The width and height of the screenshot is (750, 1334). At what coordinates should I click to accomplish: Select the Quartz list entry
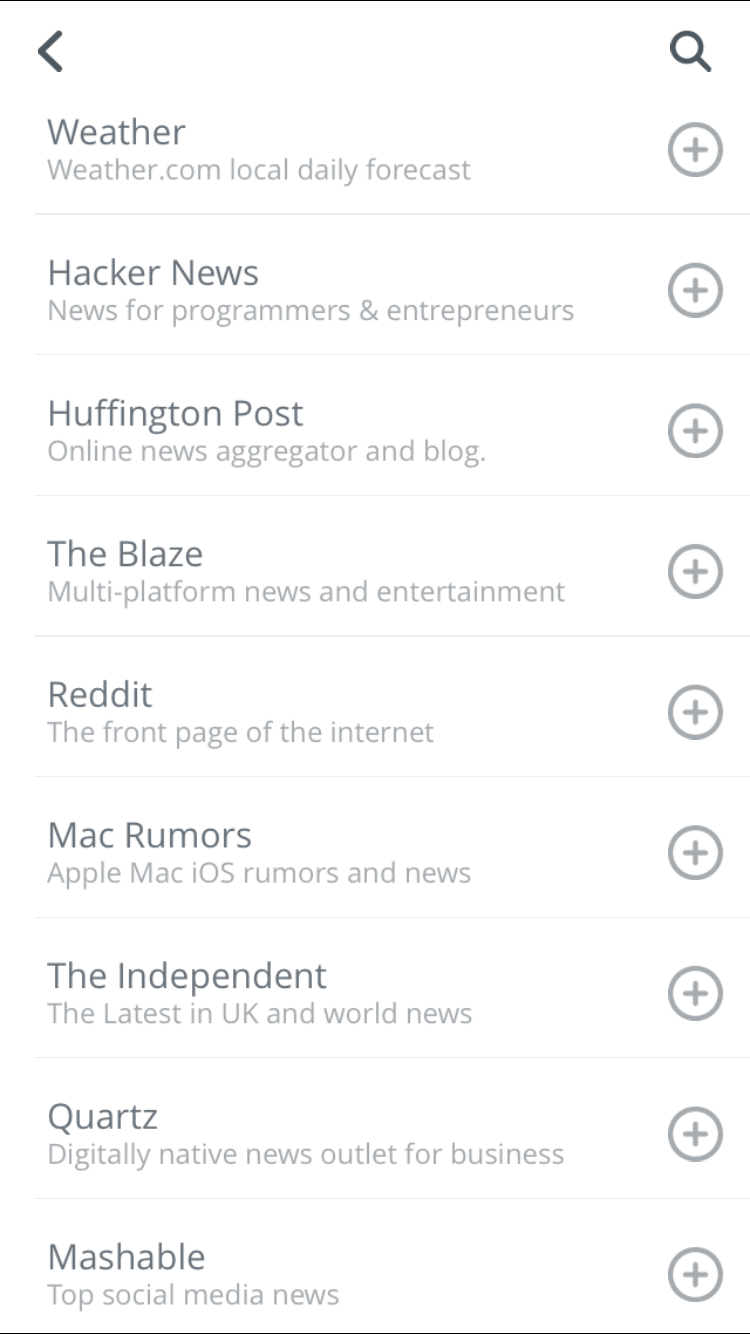(392, 1129)
